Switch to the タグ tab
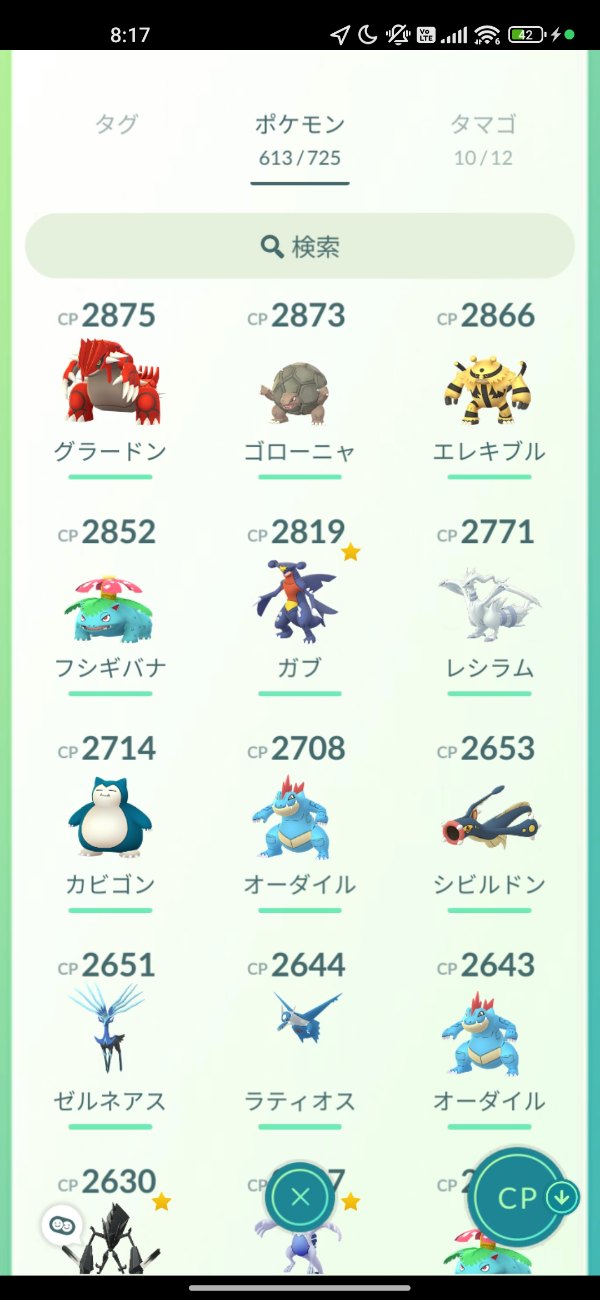Viewport: 600px width, 1300px height. tap(116, 125)
